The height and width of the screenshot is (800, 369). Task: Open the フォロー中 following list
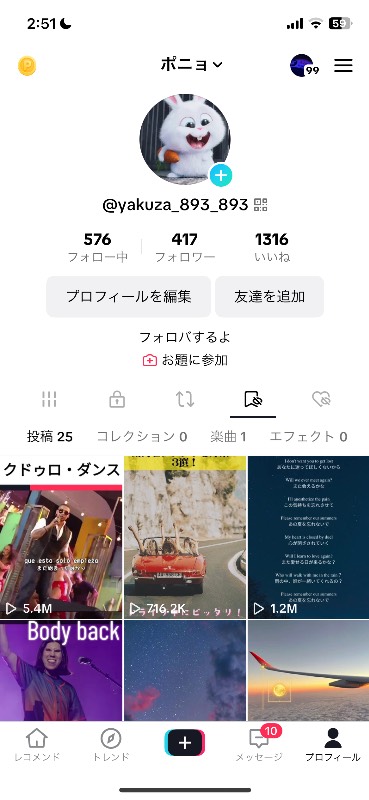[x=97, y=247]
